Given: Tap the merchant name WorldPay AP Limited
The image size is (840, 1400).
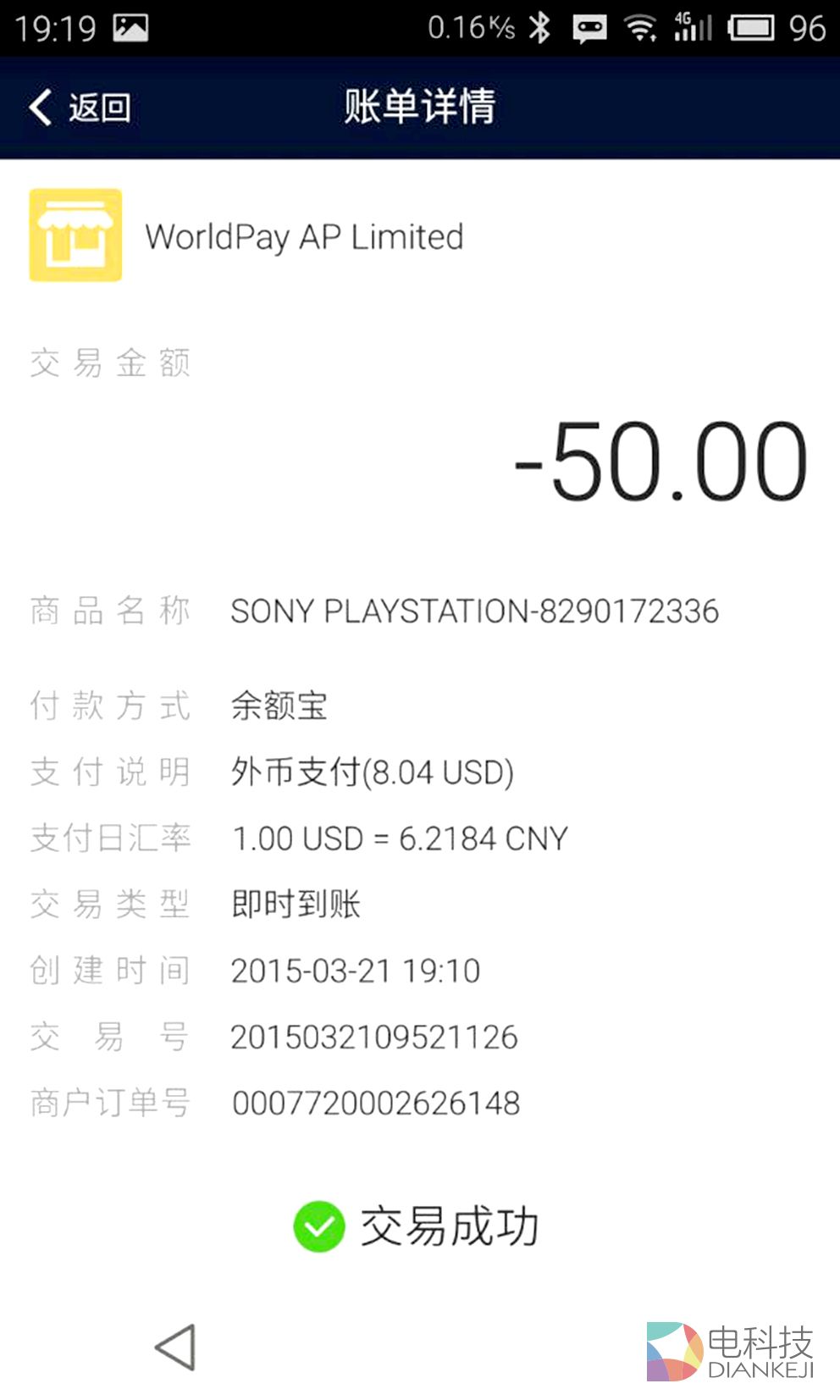Looking at the screenshot, I should pyautogui.click(x=305, y=236).
